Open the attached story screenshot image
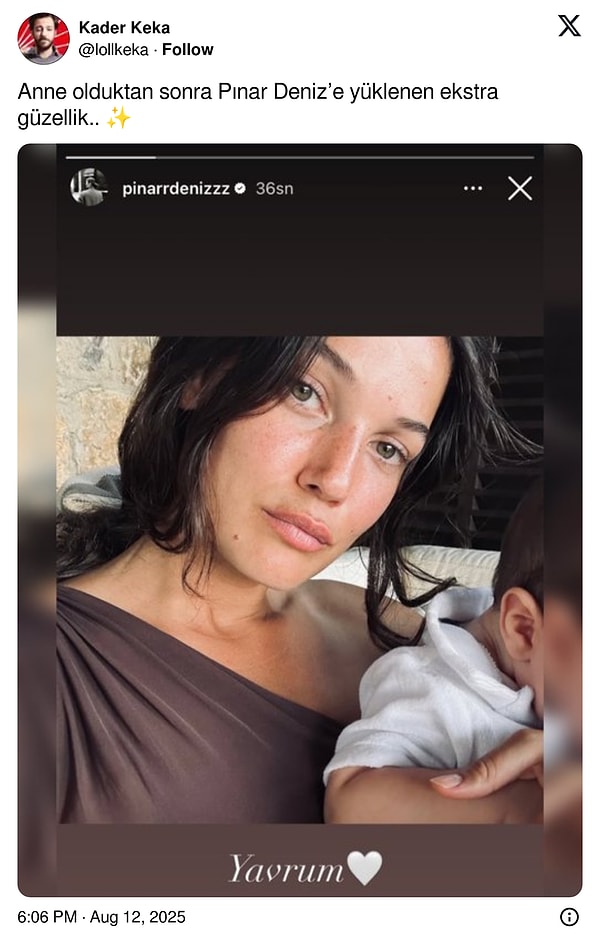The image size is (600, 947). [300, 520]
